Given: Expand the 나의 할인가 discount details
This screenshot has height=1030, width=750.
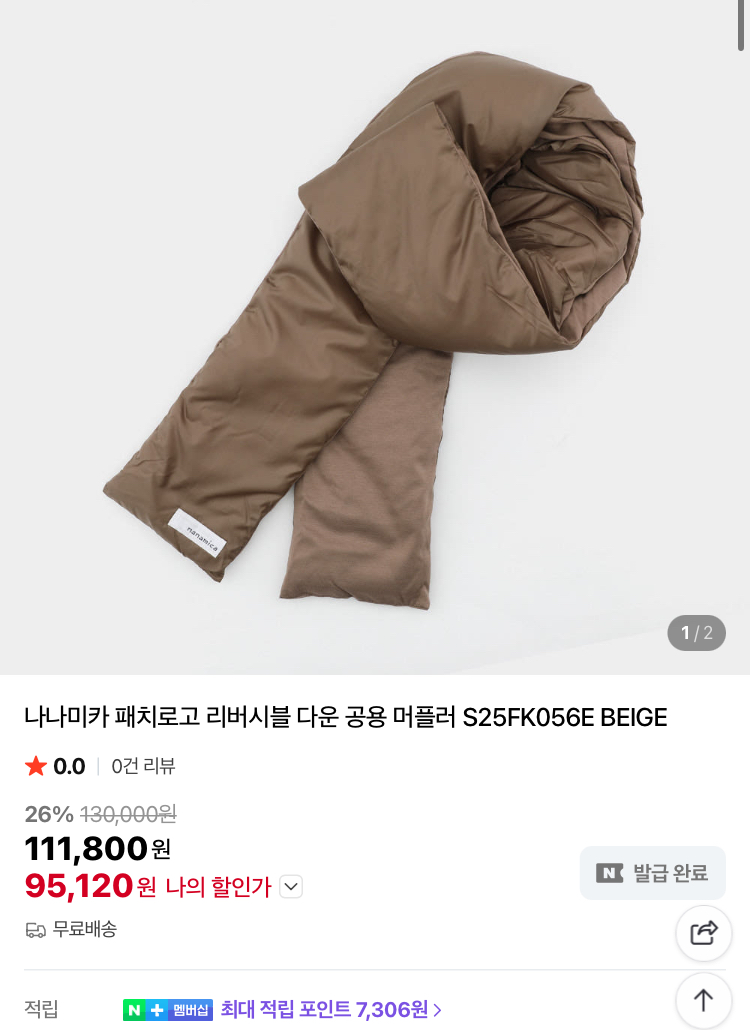Looking at the screenshot, I should [x=291, y=886].
